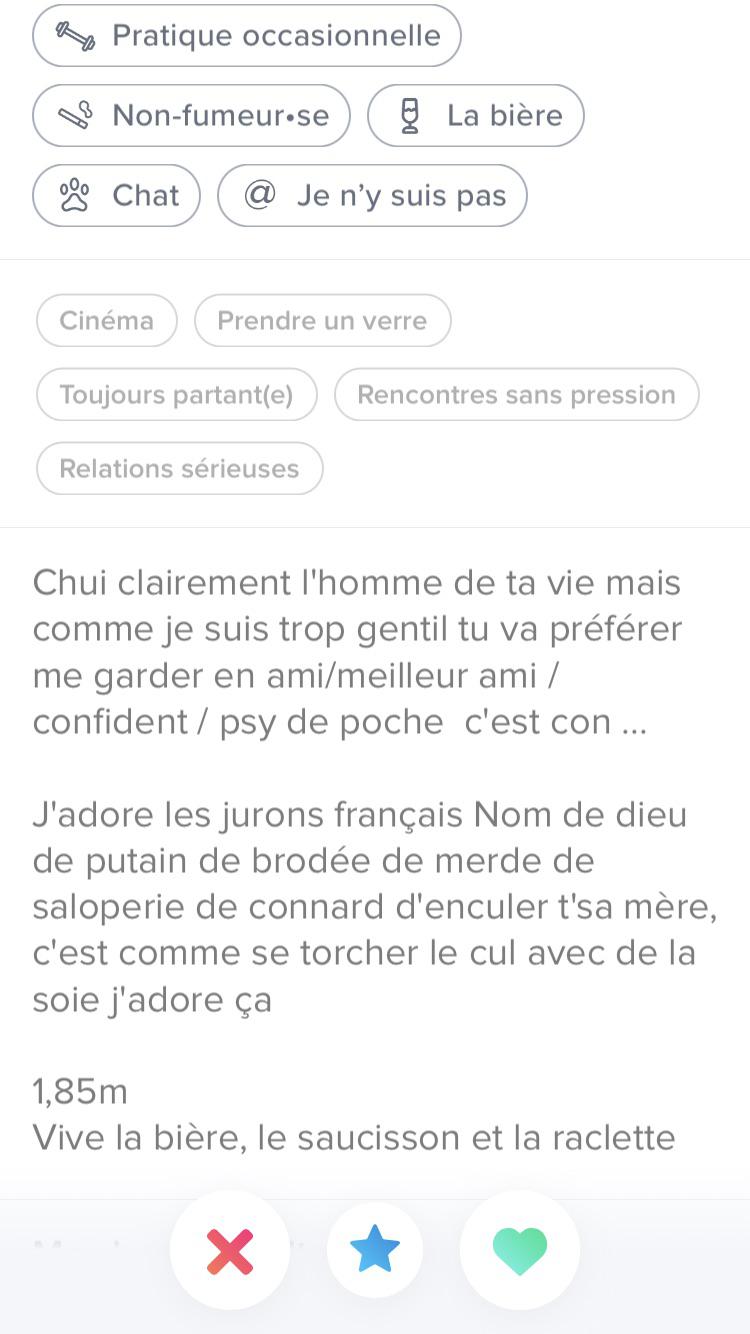The image size is (750, 1334).
Task: Open the Chat pet preference badge
Action: coord(116,195)
